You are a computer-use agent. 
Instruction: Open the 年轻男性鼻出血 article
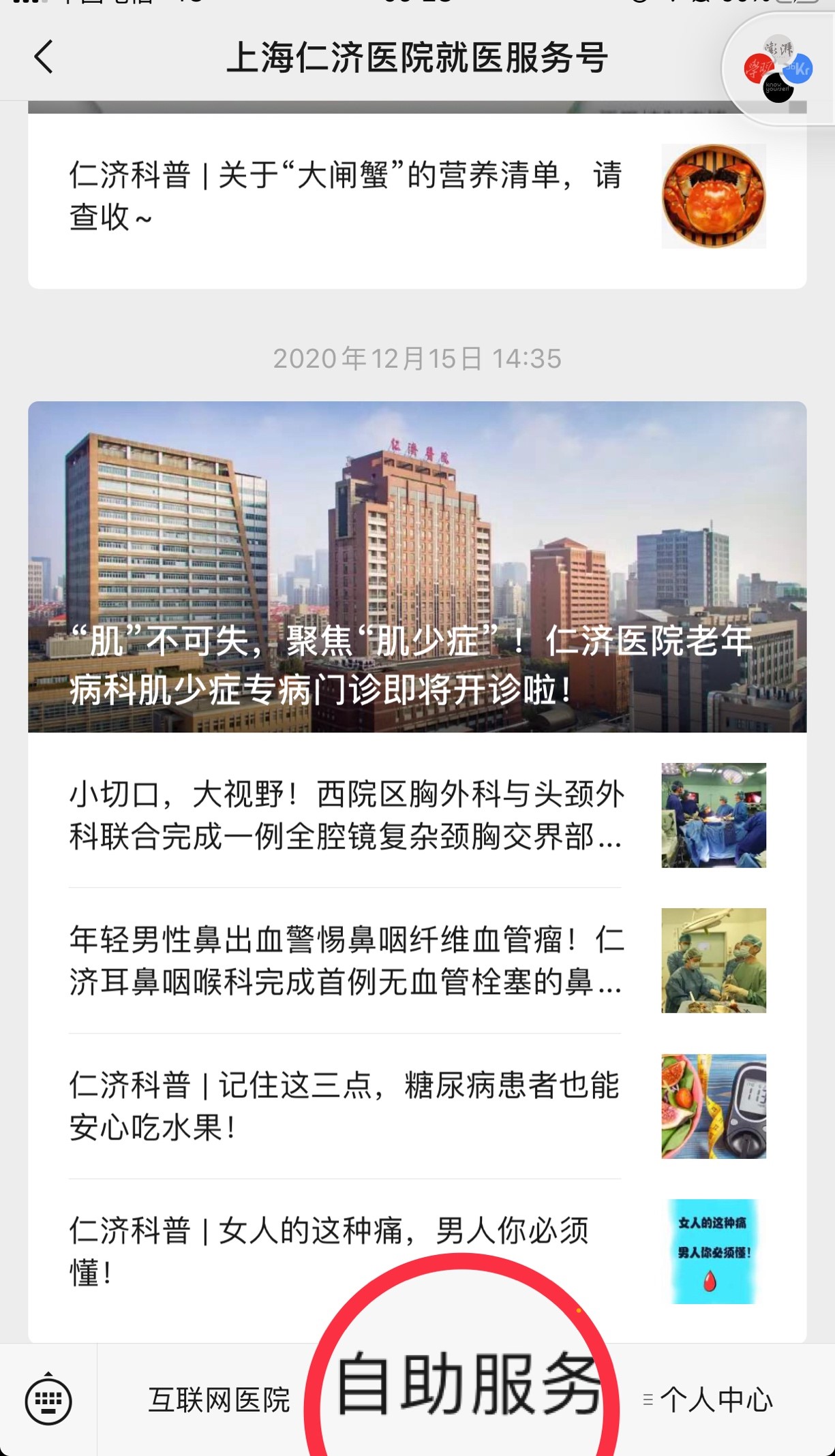[417, 961]
